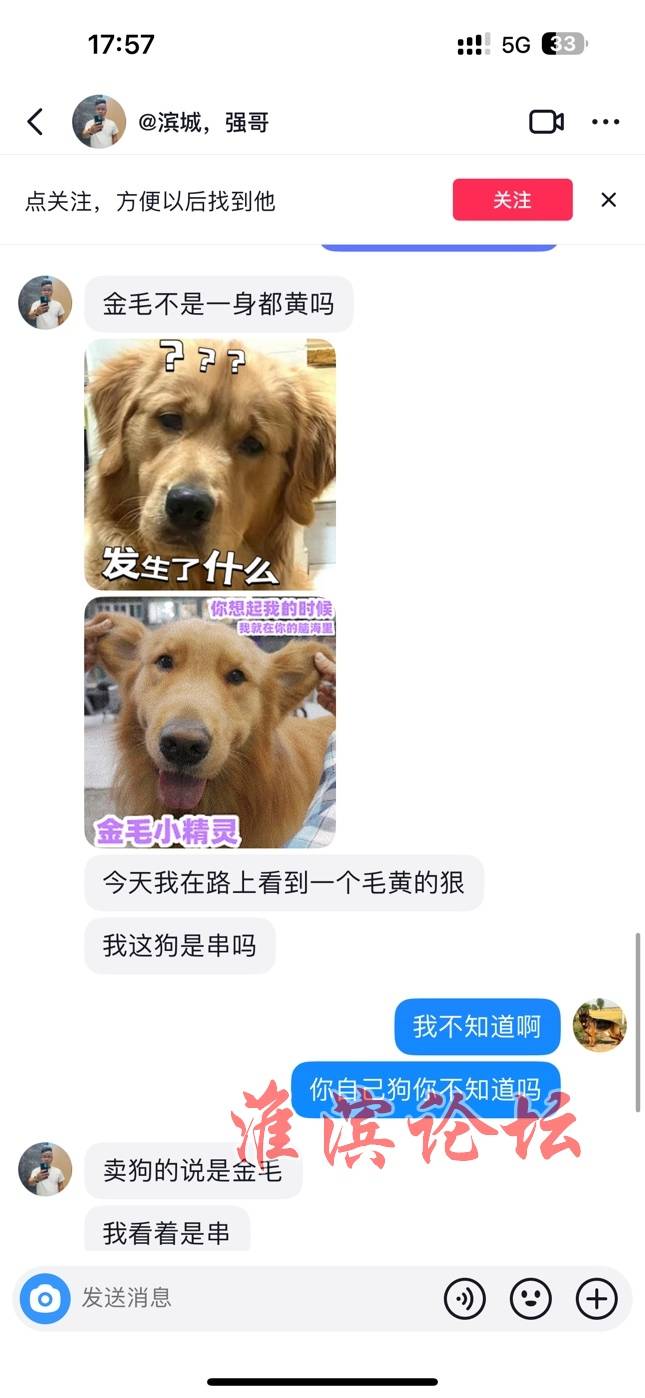The height and width of the screenshot is (1398, 645).
Task: Open the camera from the message bar
Action: (44, 1298)
